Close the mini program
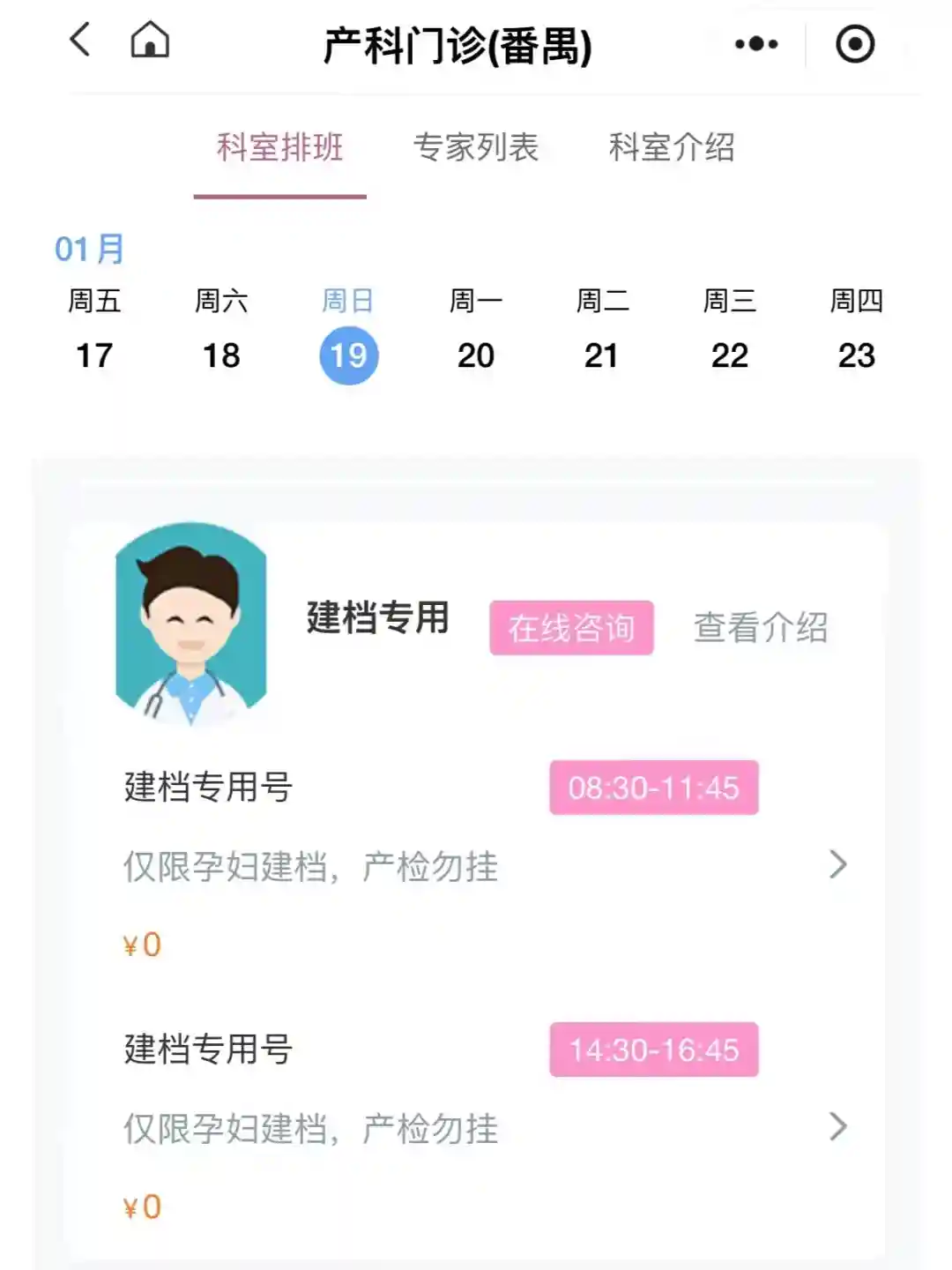Viewport: 952px width, 1270px height. [x=854, y=44]
